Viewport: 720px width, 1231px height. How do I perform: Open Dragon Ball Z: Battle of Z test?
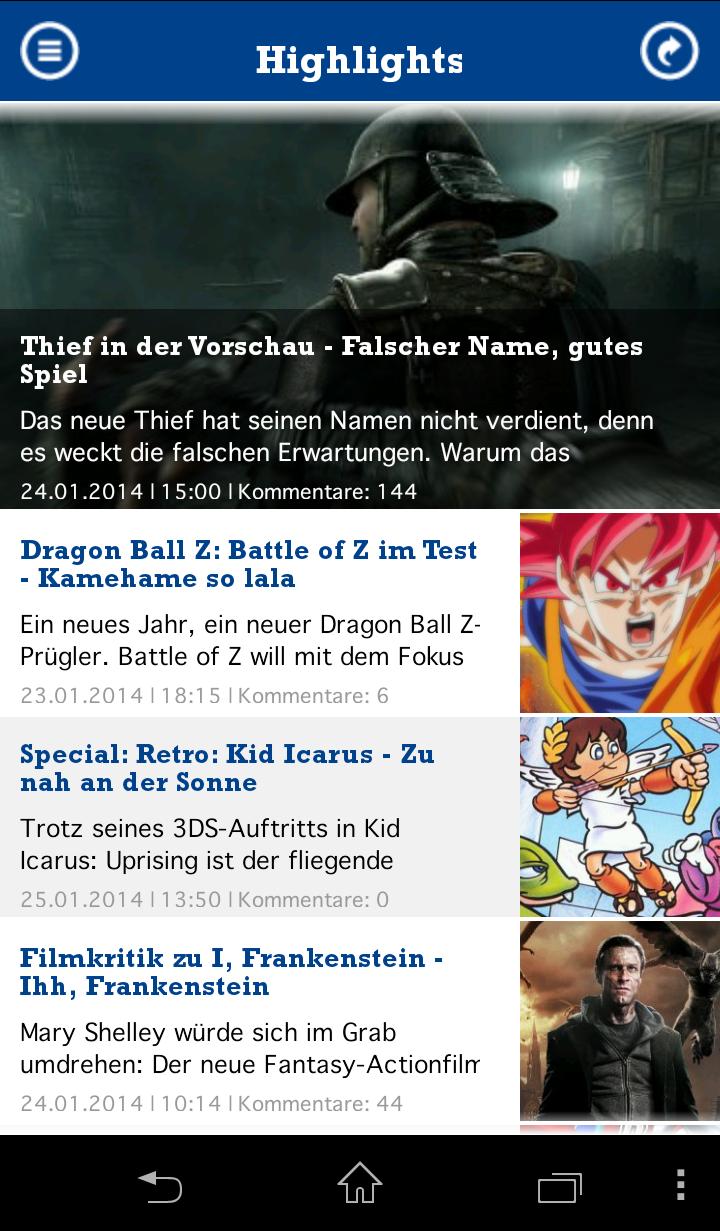tap(250, 564)
